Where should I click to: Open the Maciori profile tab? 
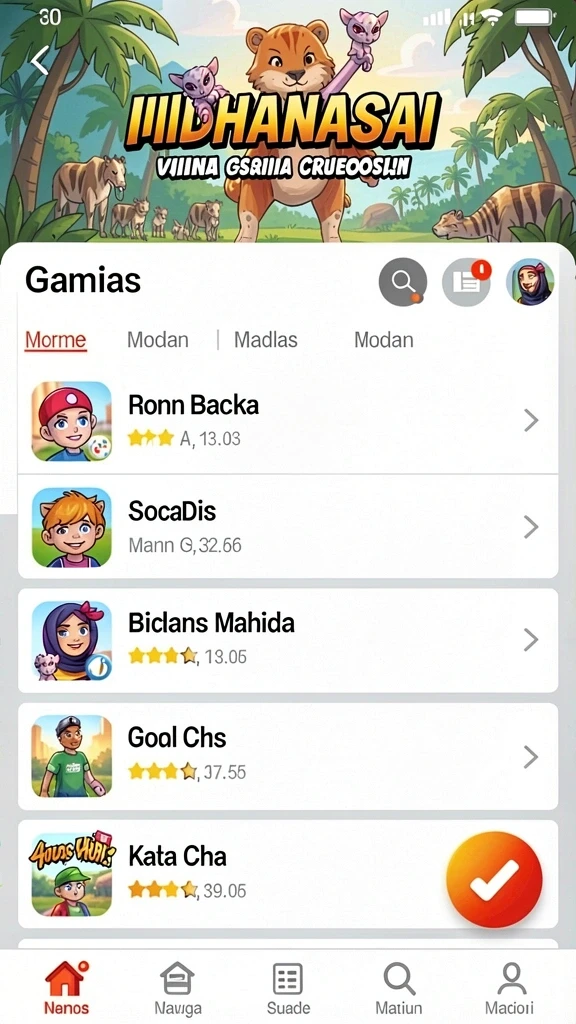coord(509,987)
